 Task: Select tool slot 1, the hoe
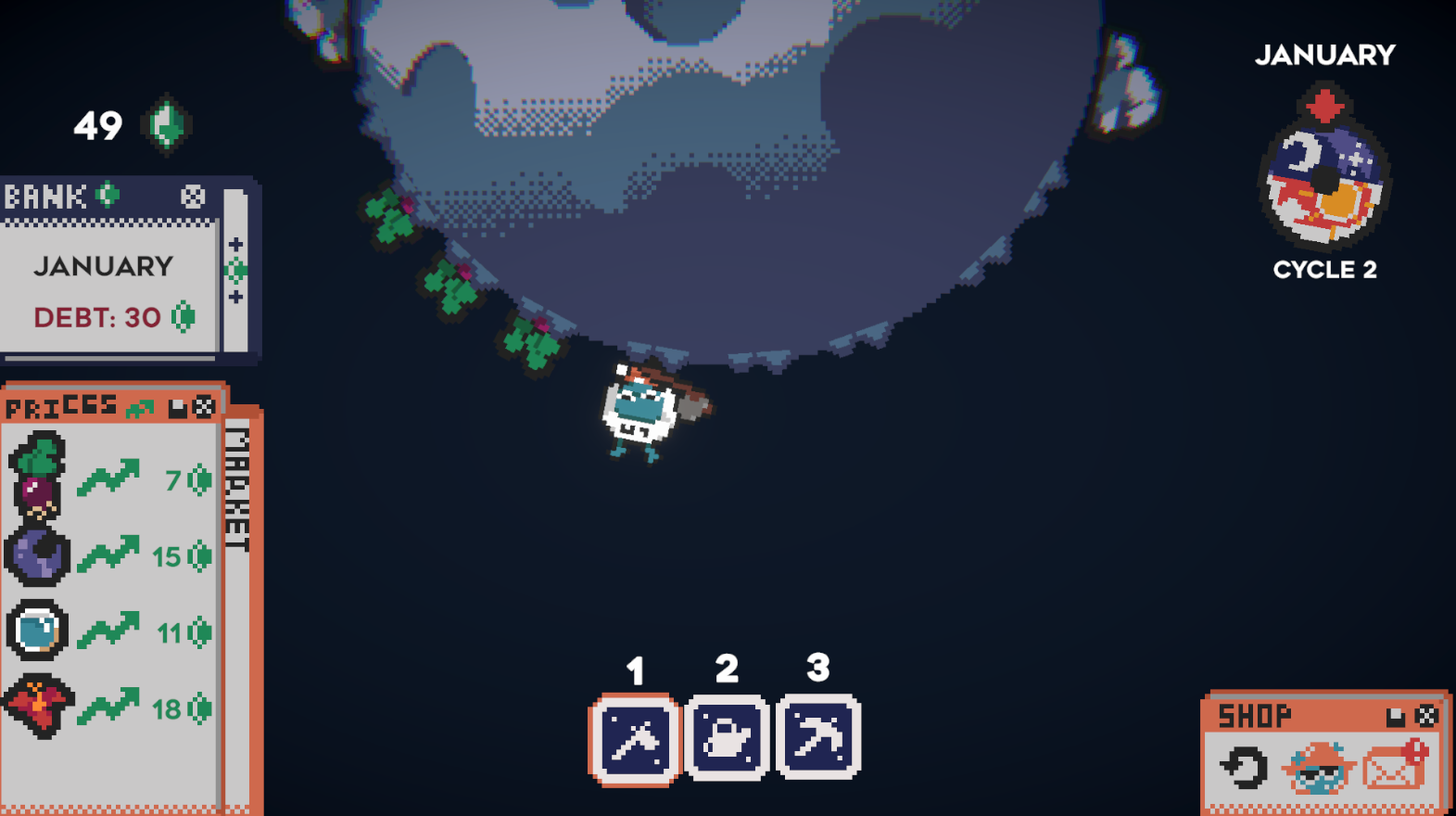[635, 739]
